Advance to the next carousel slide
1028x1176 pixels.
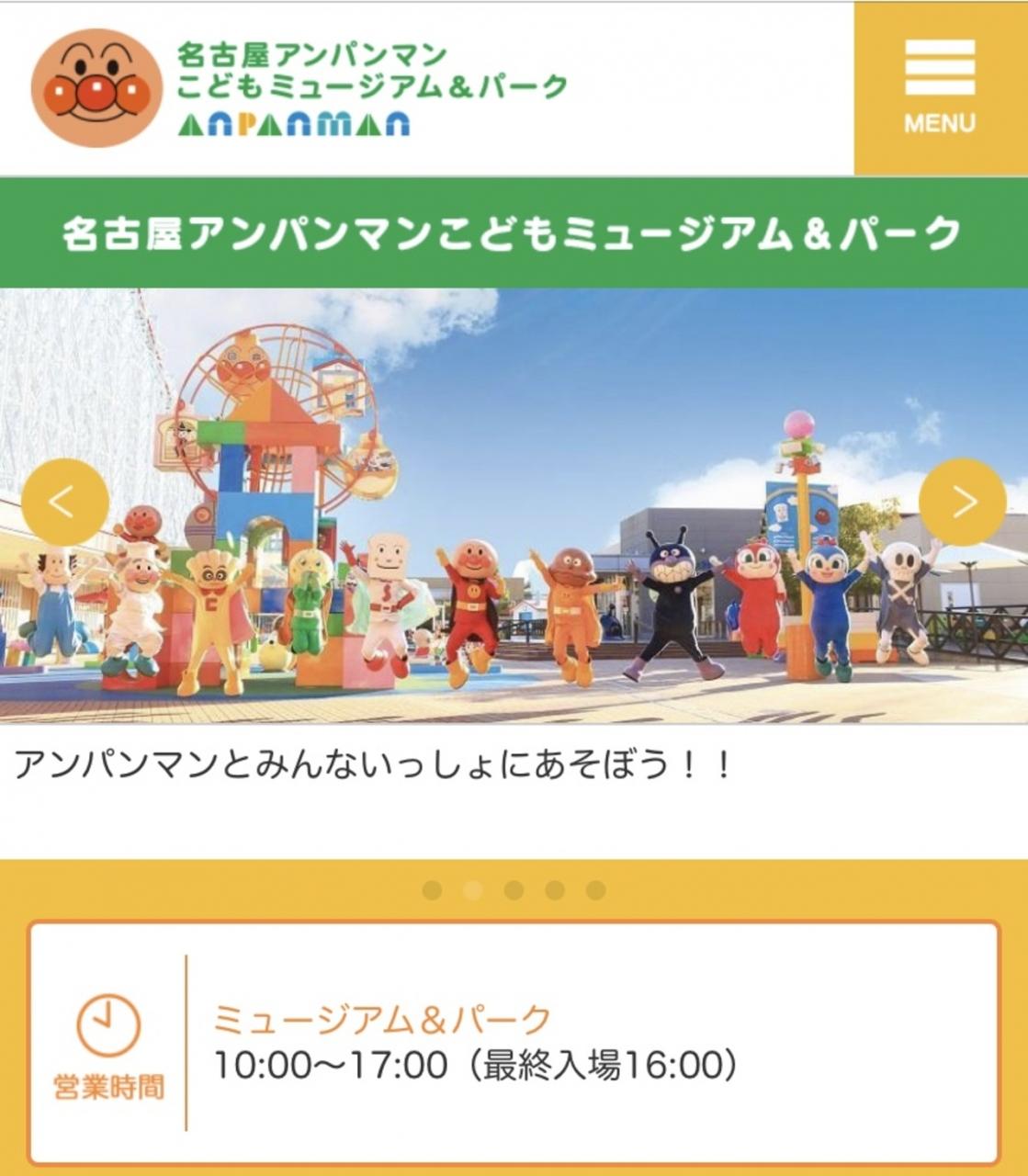963,503
